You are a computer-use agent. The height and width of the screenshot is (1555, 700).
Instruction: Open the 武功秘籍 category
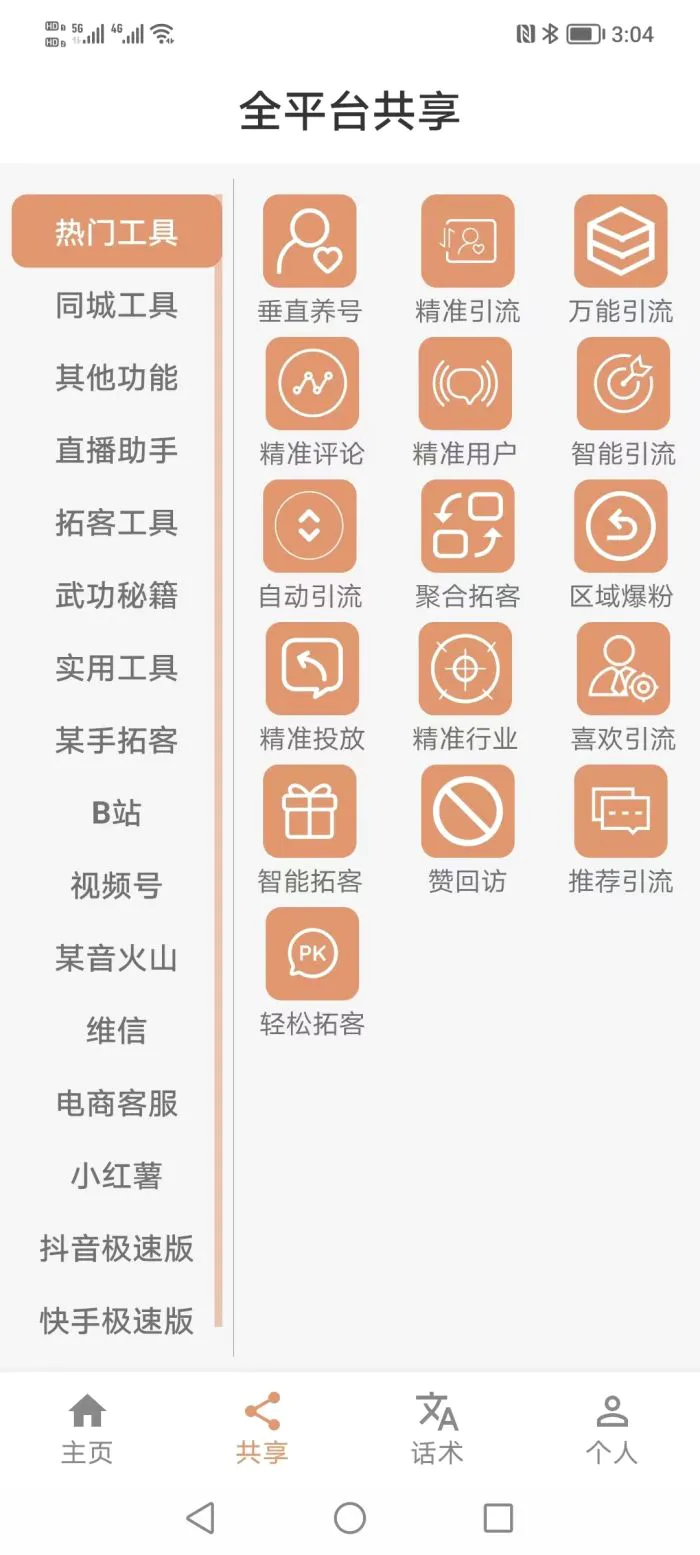coord(116,595)
